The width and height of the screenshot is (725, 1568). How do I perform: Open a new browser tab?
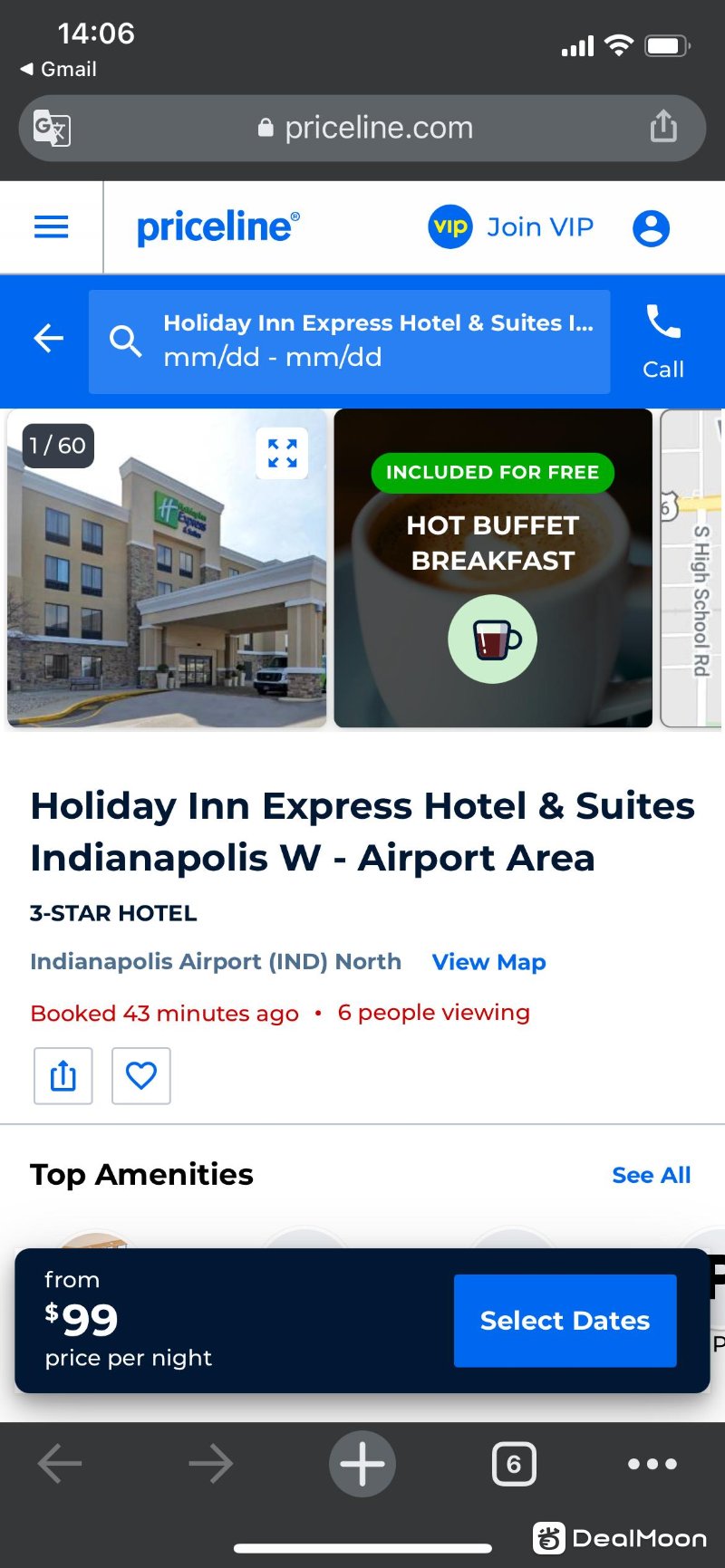pyautogui.click(x=362, y=1464)
